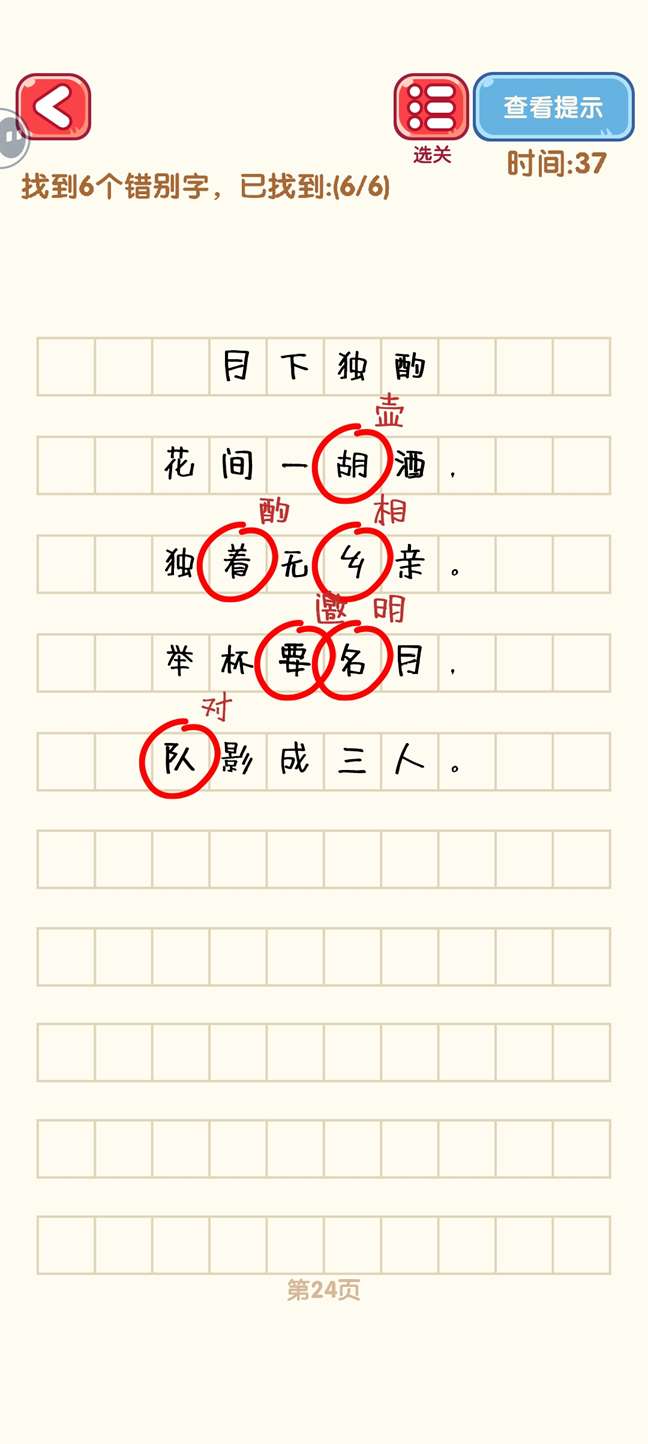Open the level select (选关) menu
This screenshot has height=1444, width=648.
pyautogui.click(x=431, y=107)
